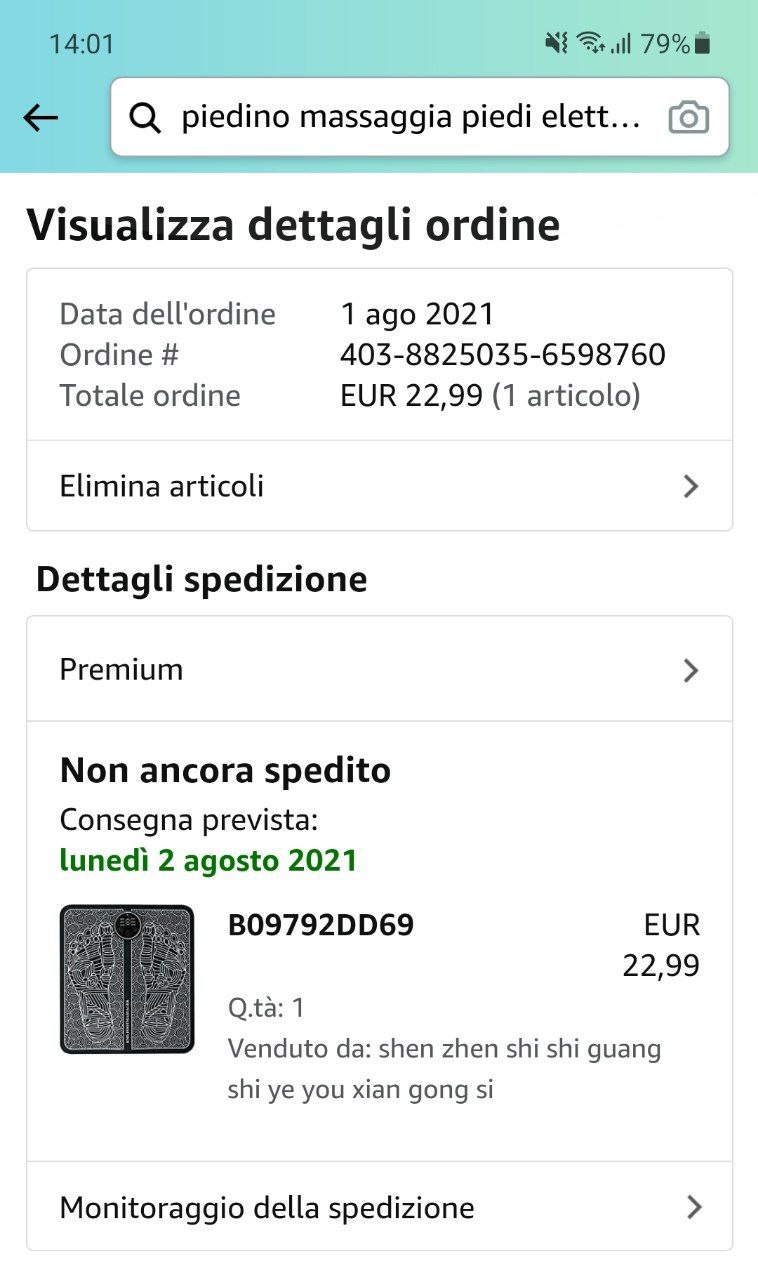Open camera search in the search bar
758x1280 pixels.
pyautogui.click(x=688, y=118)
